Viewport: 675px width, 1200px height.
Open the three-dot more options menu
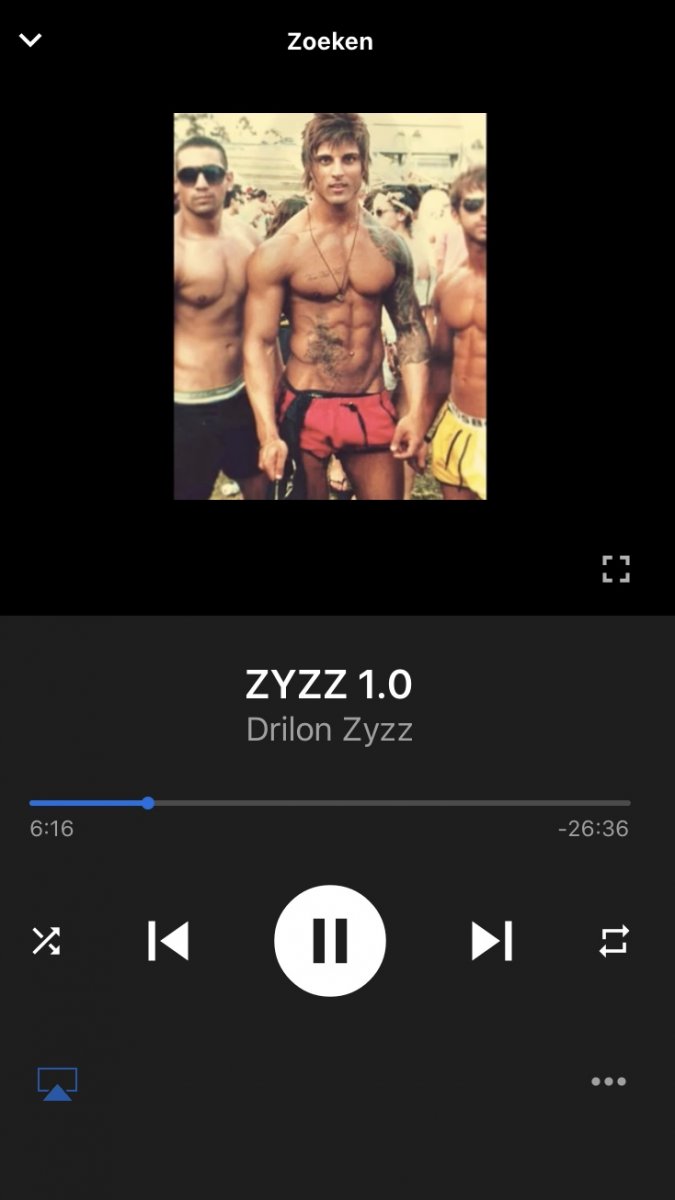[608, 1082]
